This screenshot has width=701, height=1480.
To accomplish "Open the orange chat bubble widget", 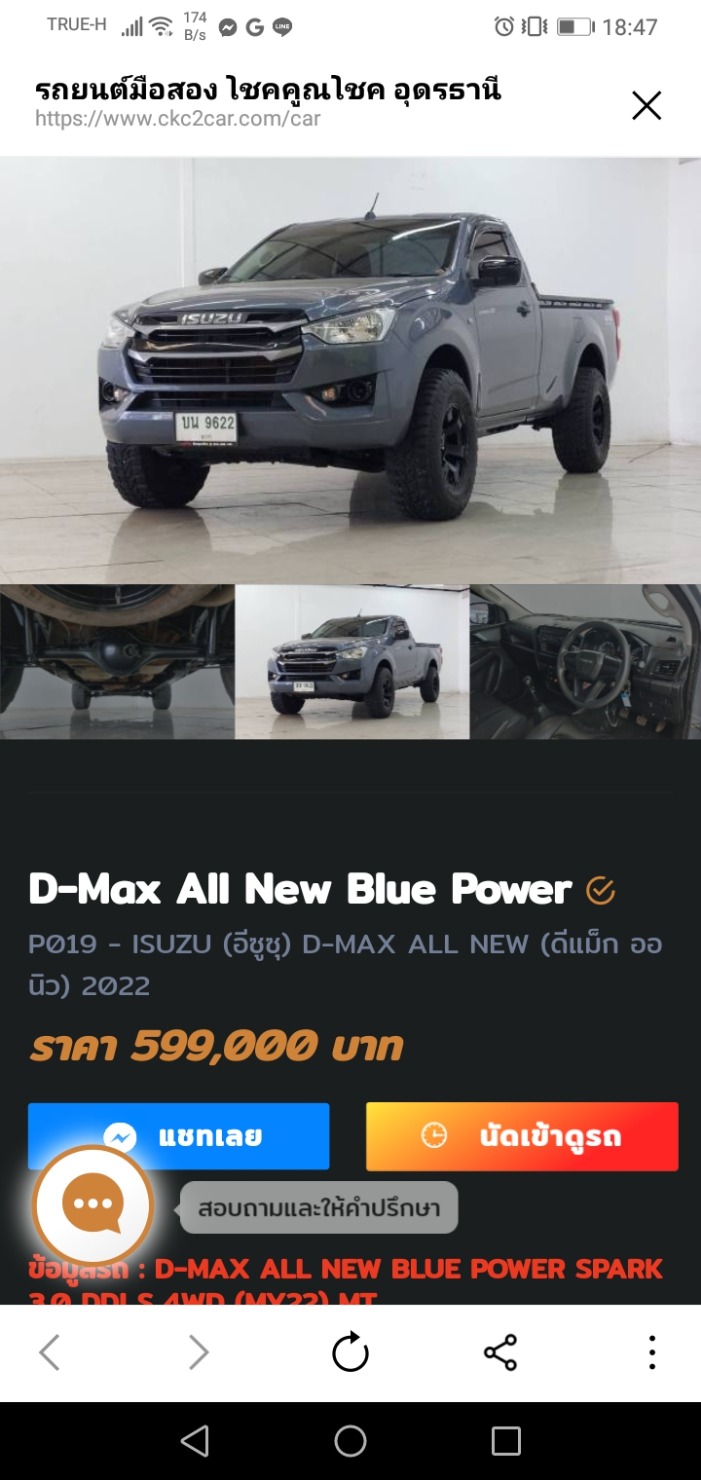I will click(x=93, y=1205).
